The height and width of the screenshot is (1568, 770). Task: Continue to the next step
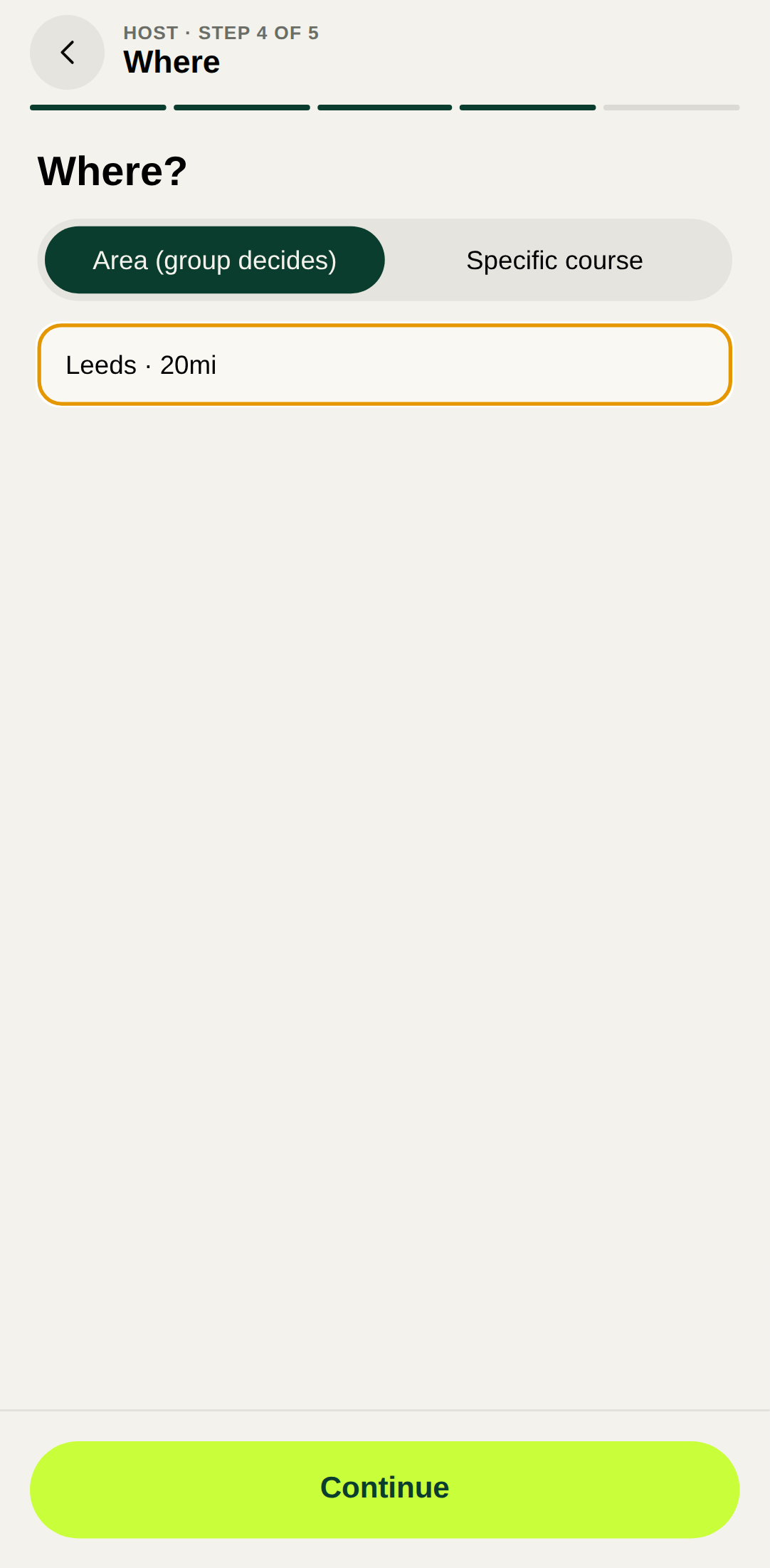(384, 1489)
